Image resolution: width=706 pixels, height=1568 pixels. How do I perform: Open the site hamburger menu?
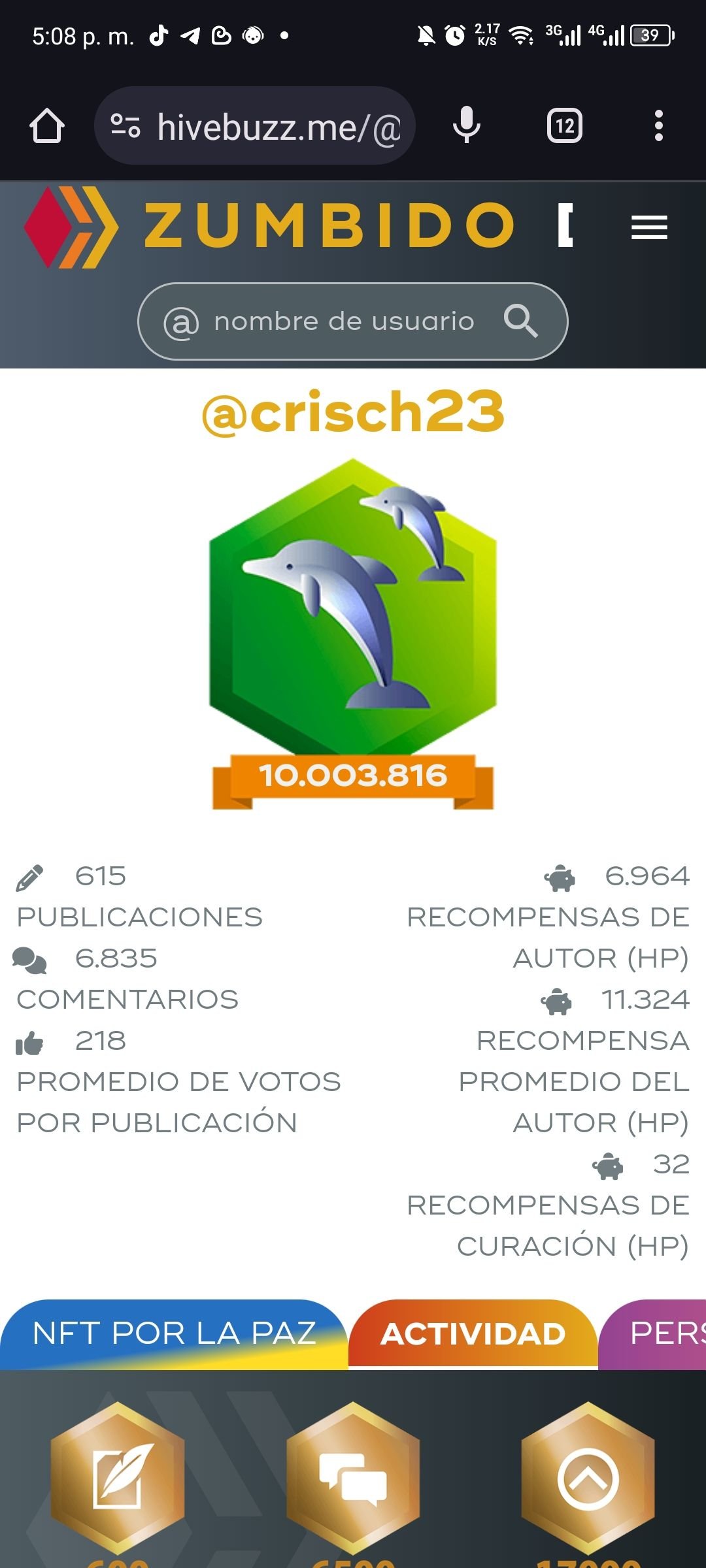(x=649, y=227)
